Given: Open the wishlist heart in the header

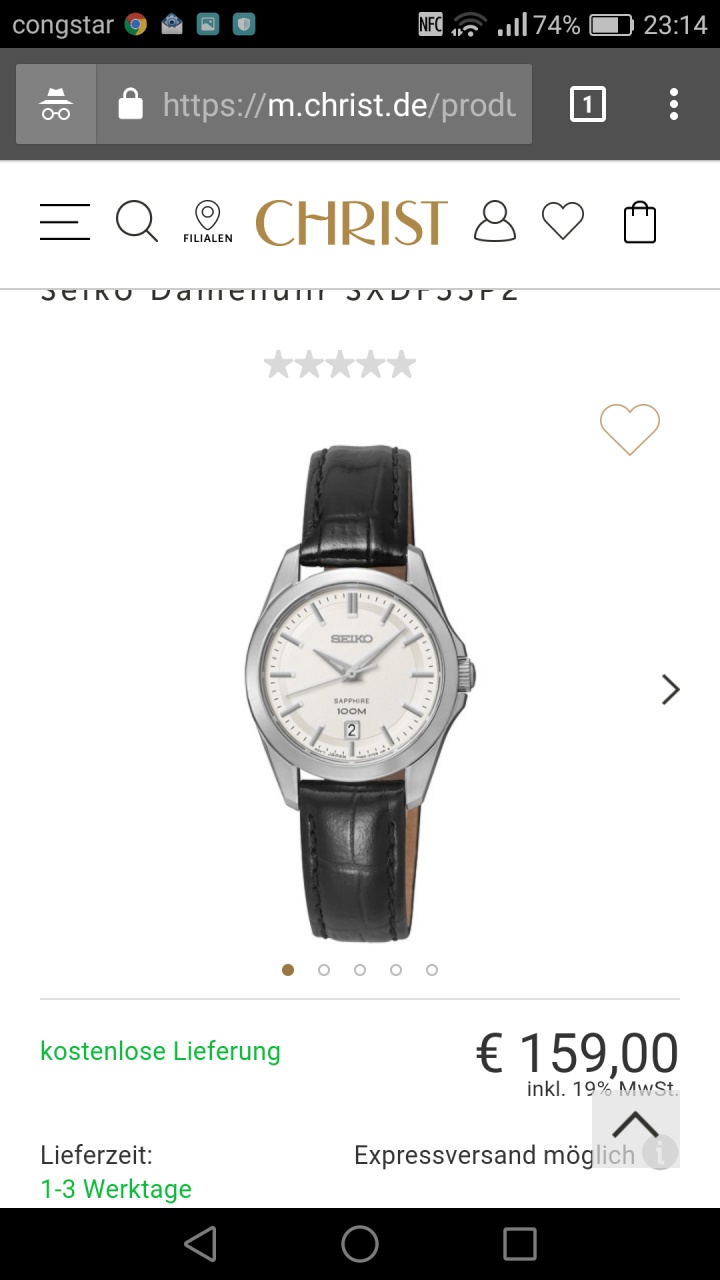Looking at the screenshot, I should click(x=563, y=221).
